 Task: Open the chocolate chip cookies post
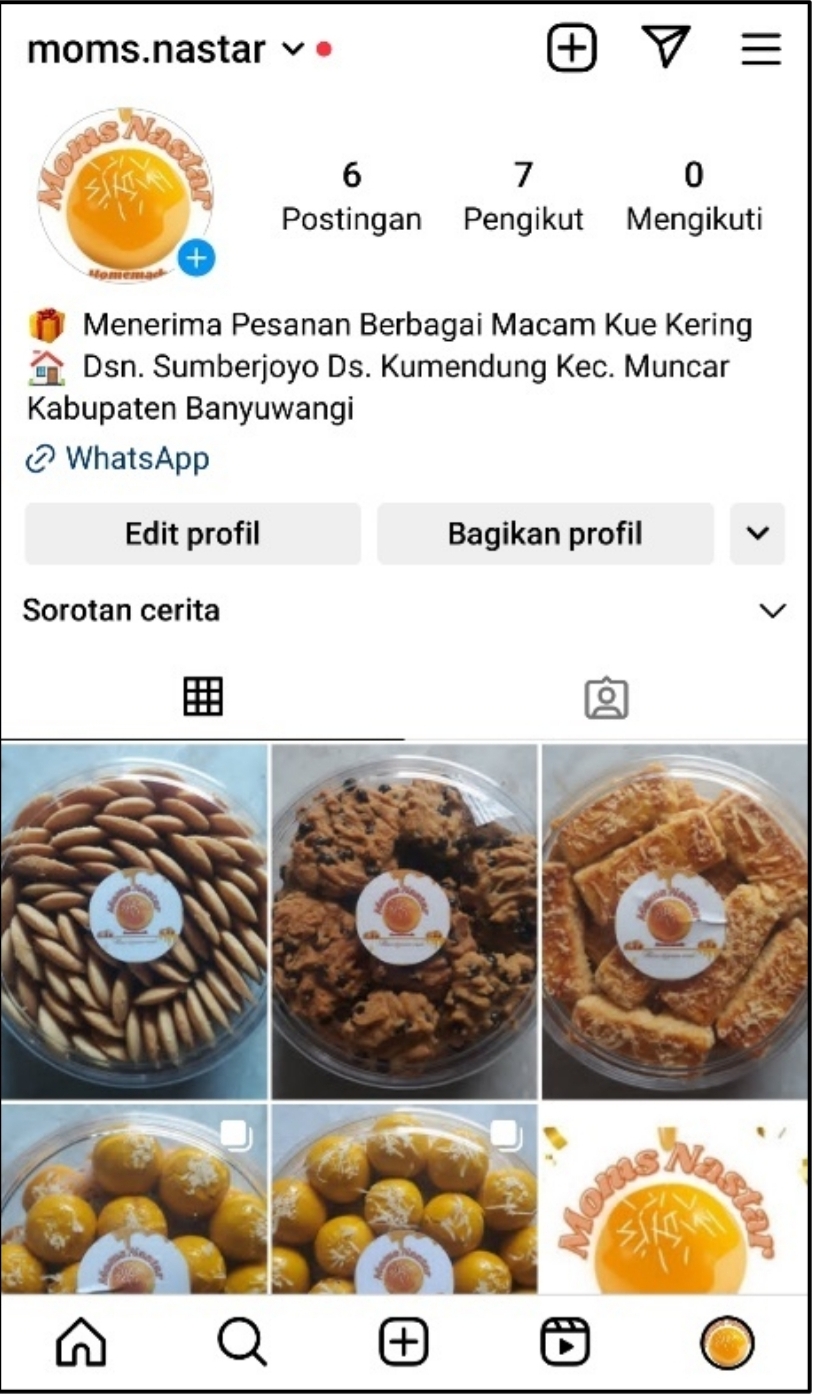point(404,921)
